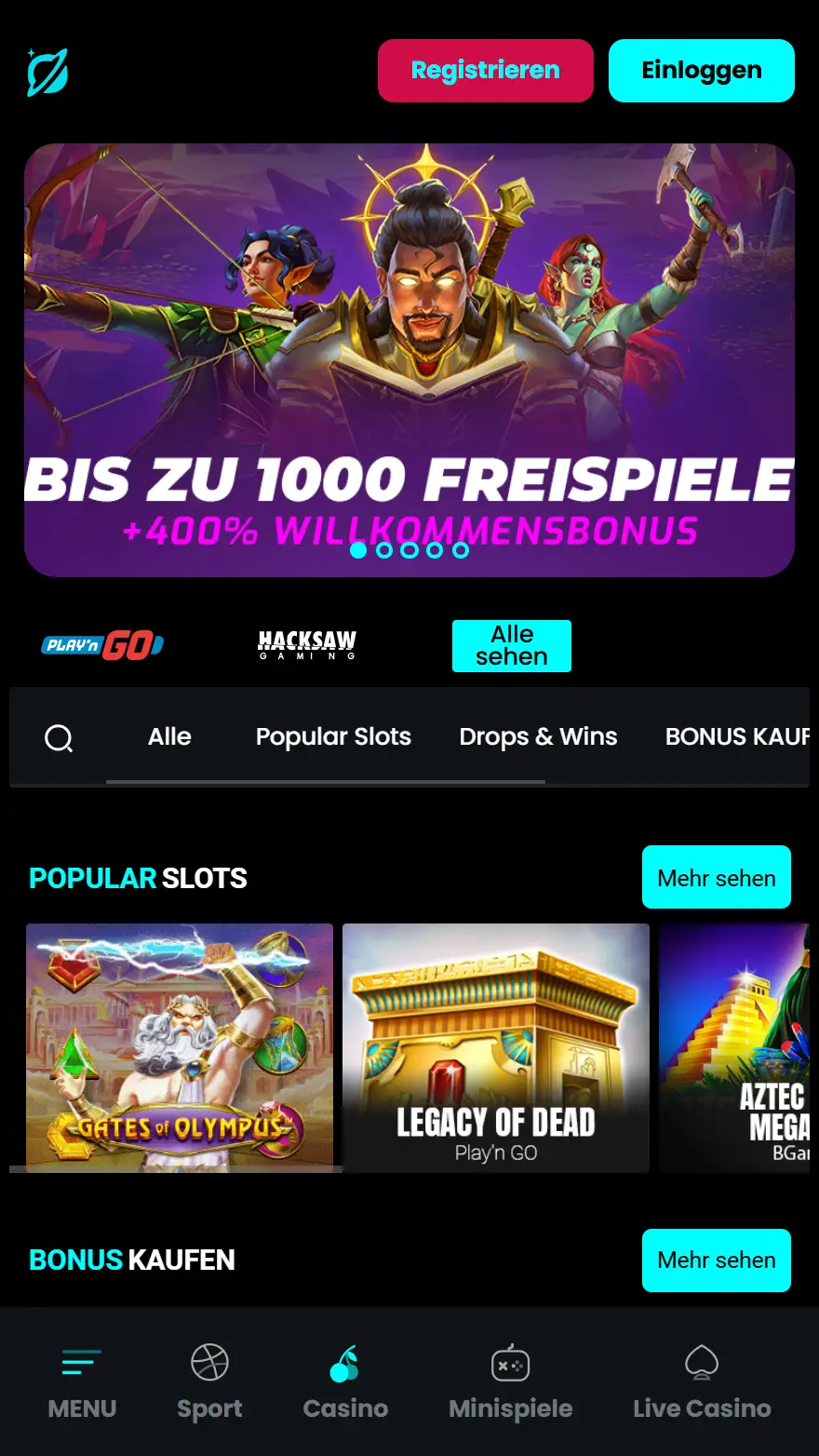Select the Alle category tab
Viewport: 819px width, 1456px height.
(x=168, y=736)
